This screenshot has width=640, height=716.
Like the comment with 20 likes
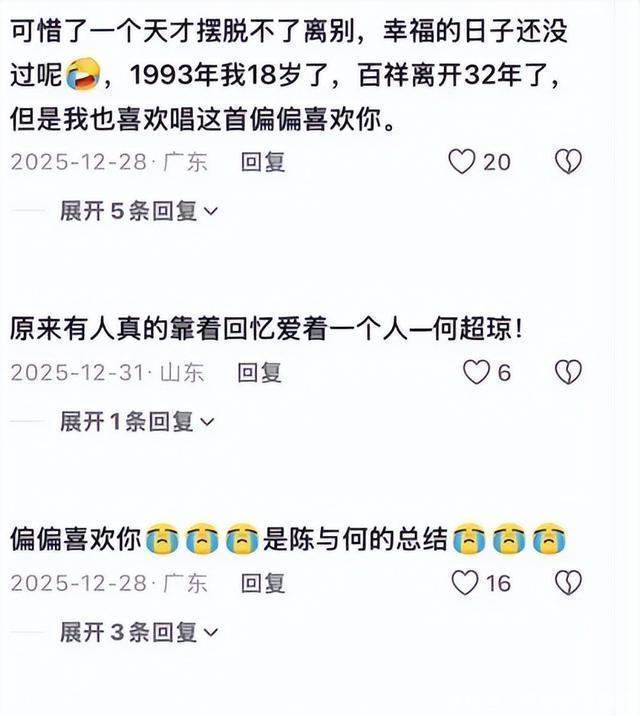[x=462, y=162]
